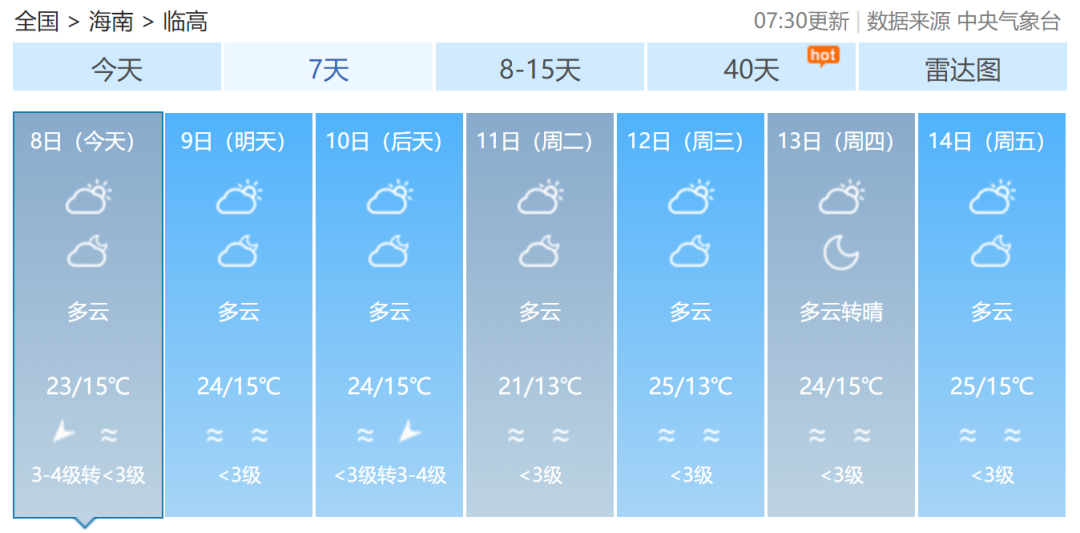The width and height of the screenshot is (1080, 533).
Task: Go to the 全国 breadcrumb link
Action: pos(37,21)
